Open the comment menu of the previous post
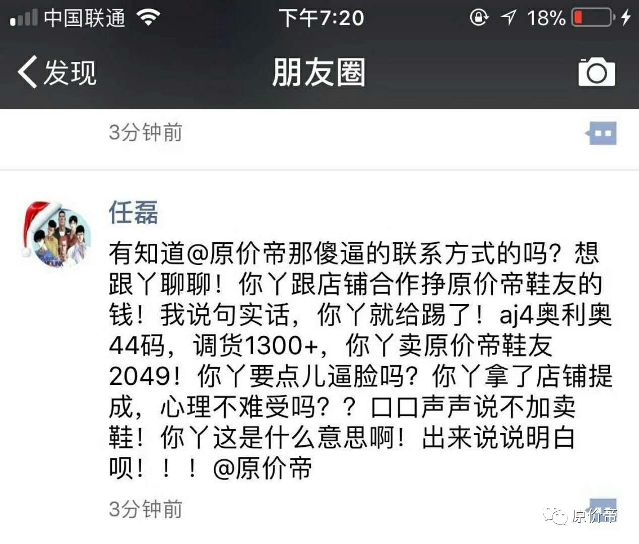The width and height of the screenshot is (639, 544). (601, 133)
